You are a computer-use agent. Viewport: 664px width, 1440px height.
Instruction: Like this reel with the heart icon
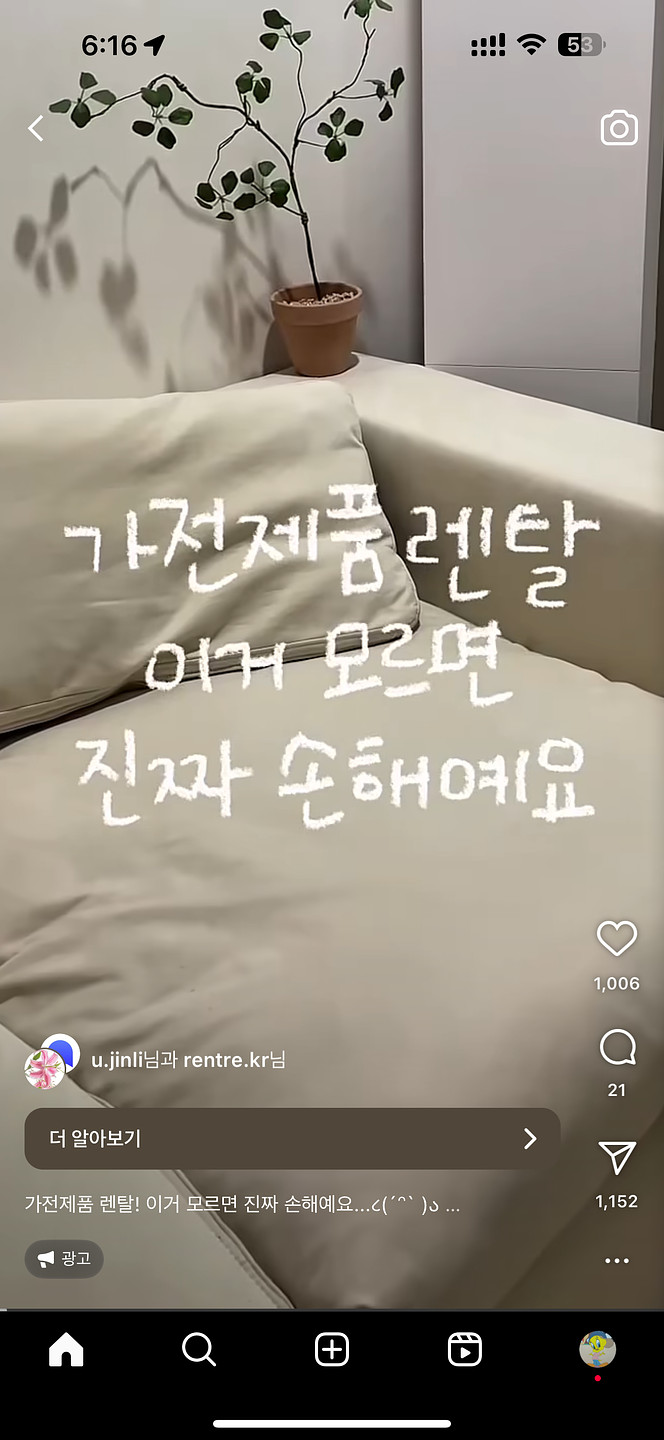point(617,939)
